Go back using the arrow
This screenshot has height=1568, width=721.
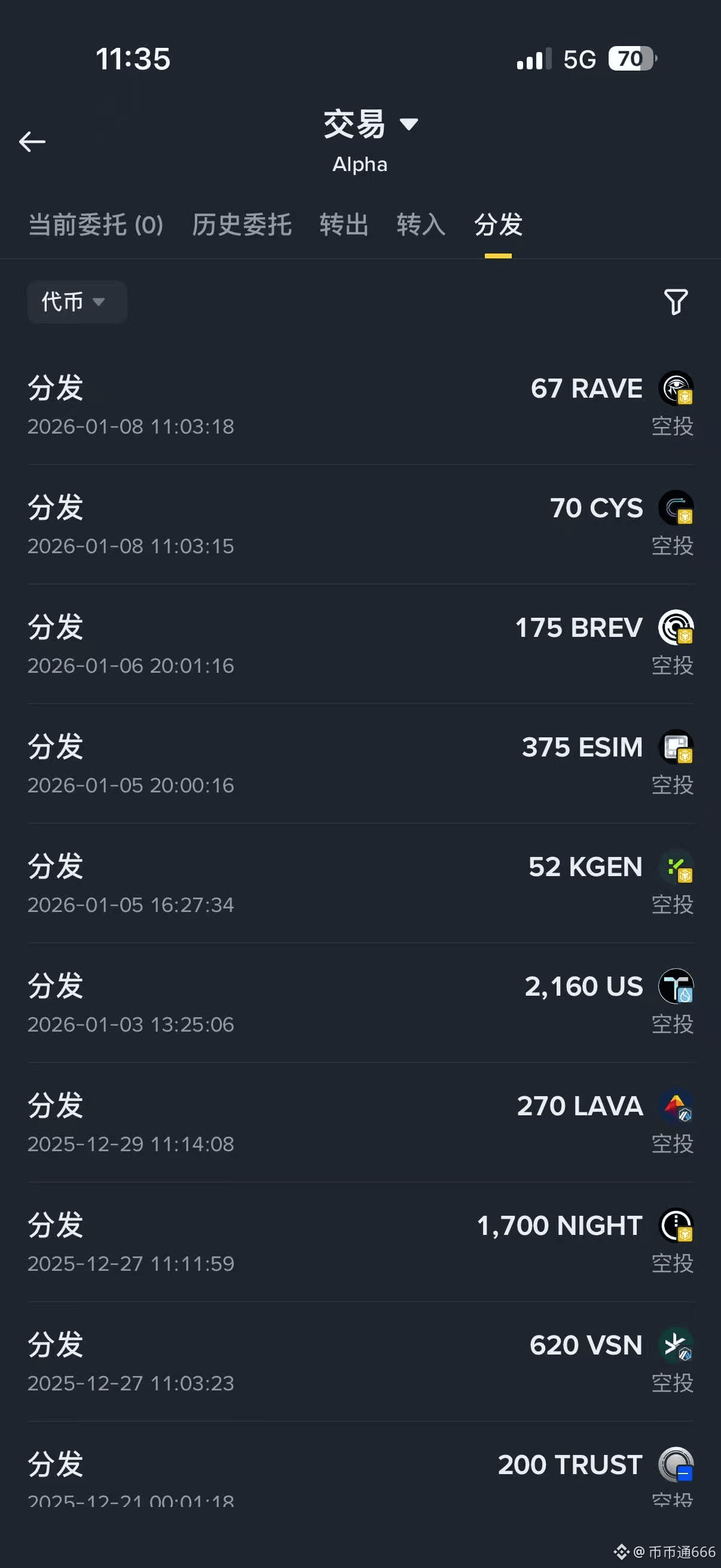[32, 142]
